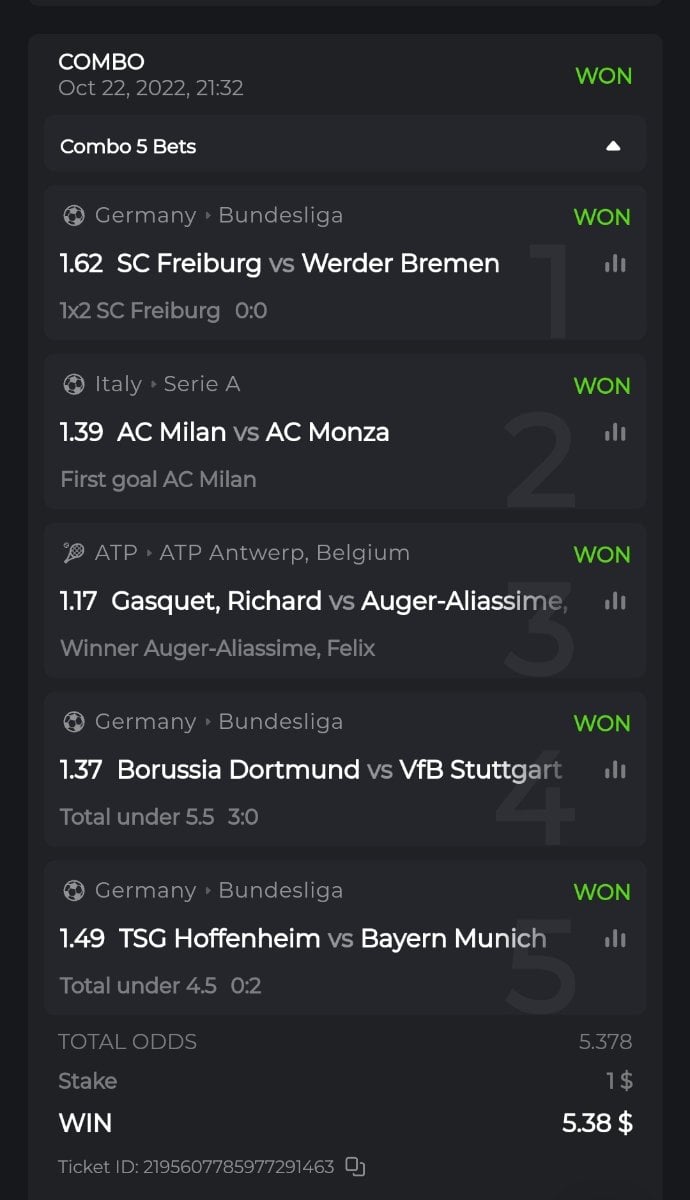The image size is (690, 1200).
Task: Open stats for SC Freiburg vs Werder Bremen
Action: point(615,264)
